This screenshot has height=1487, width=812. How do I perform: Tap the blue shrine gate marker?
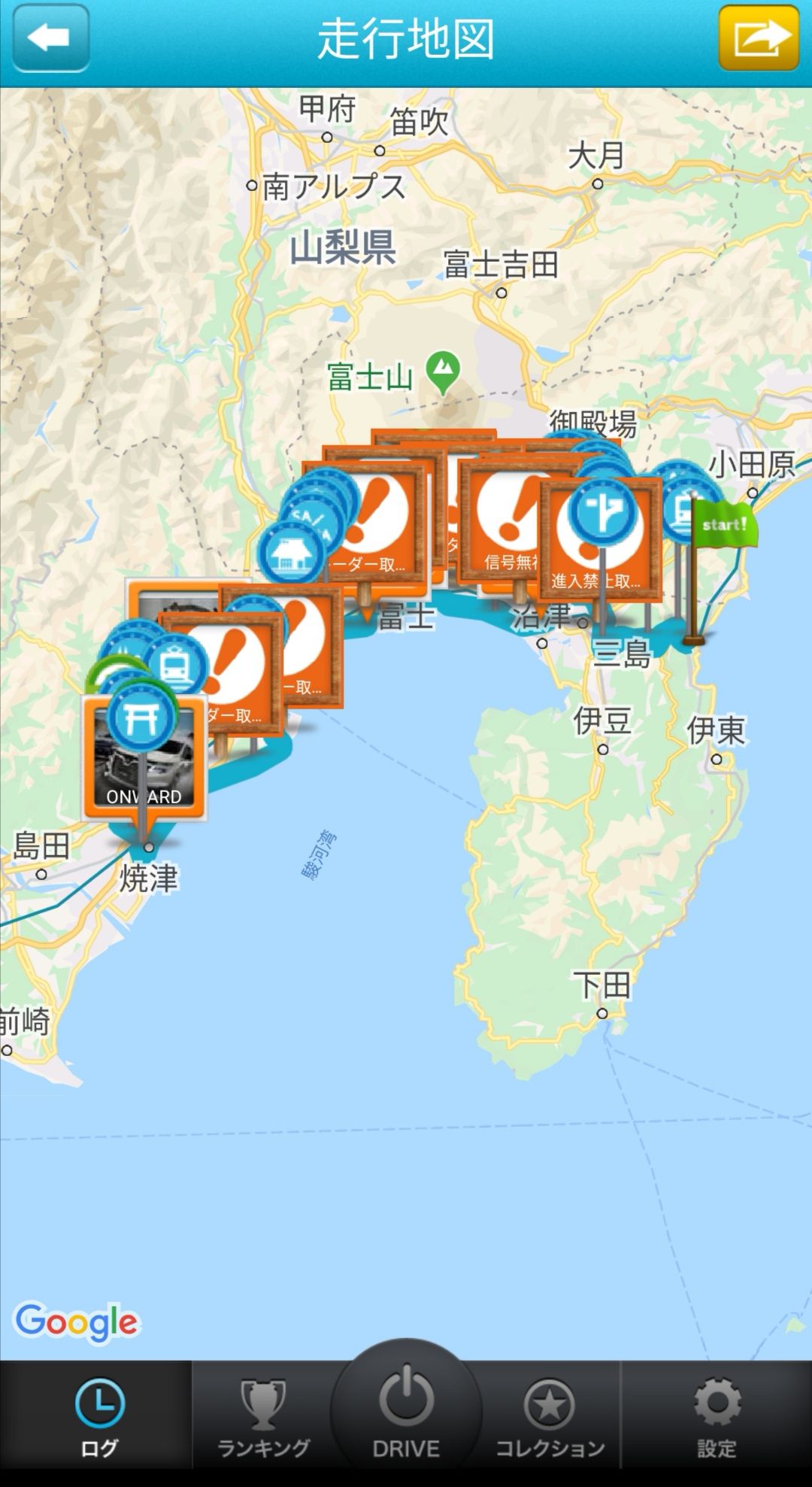pyautogui.click(x=141, y=719)
